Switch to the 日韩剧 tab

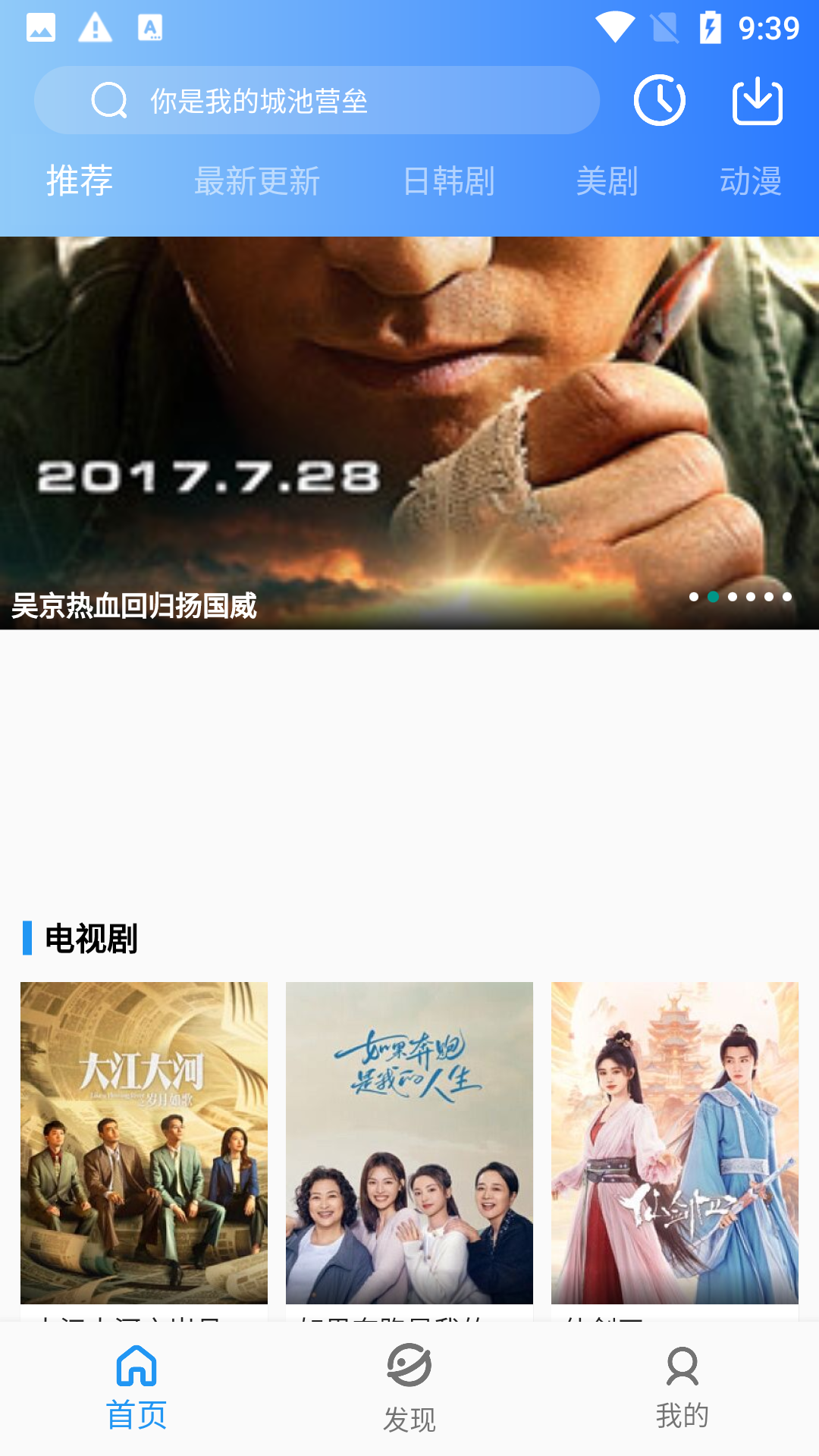click(x=449, y=181)
